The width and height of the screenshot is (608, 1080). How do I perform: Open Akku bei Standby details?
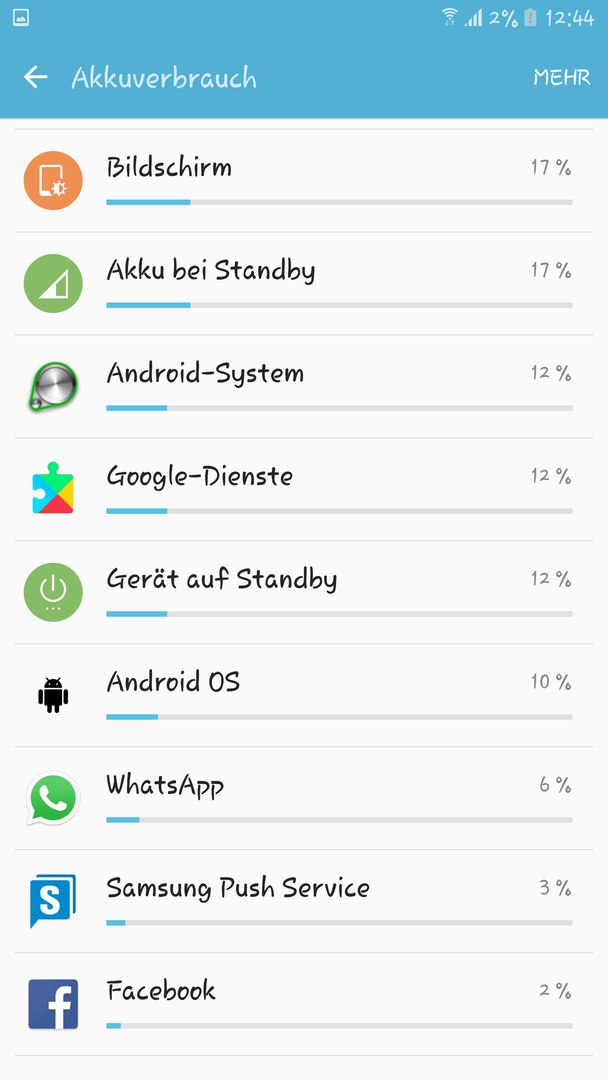point(304,284)
